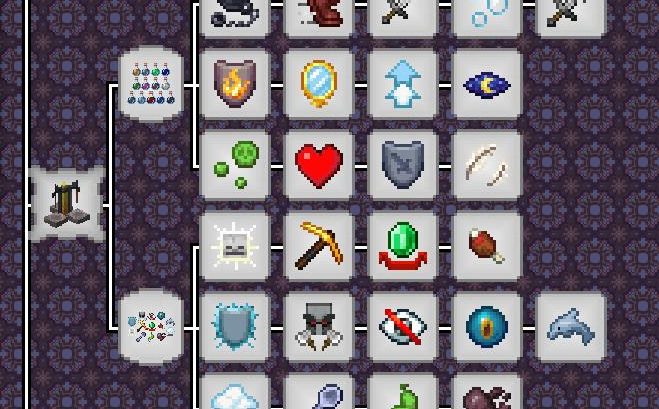This screenshot has height=409, width=659.
Task: Tap the dolphin tile
Action: pos(570,326)
